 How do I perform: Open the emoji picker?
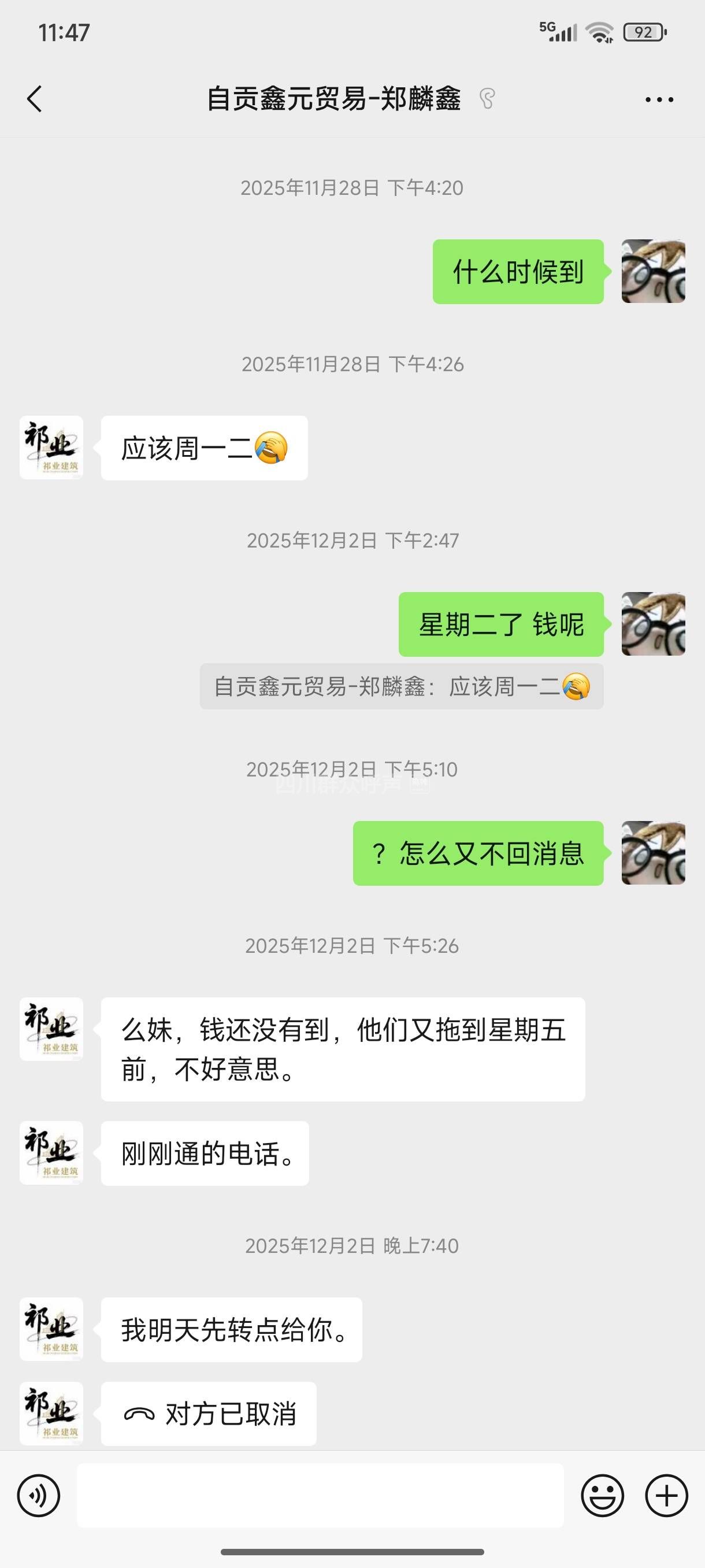click(x=602, y=1496)
